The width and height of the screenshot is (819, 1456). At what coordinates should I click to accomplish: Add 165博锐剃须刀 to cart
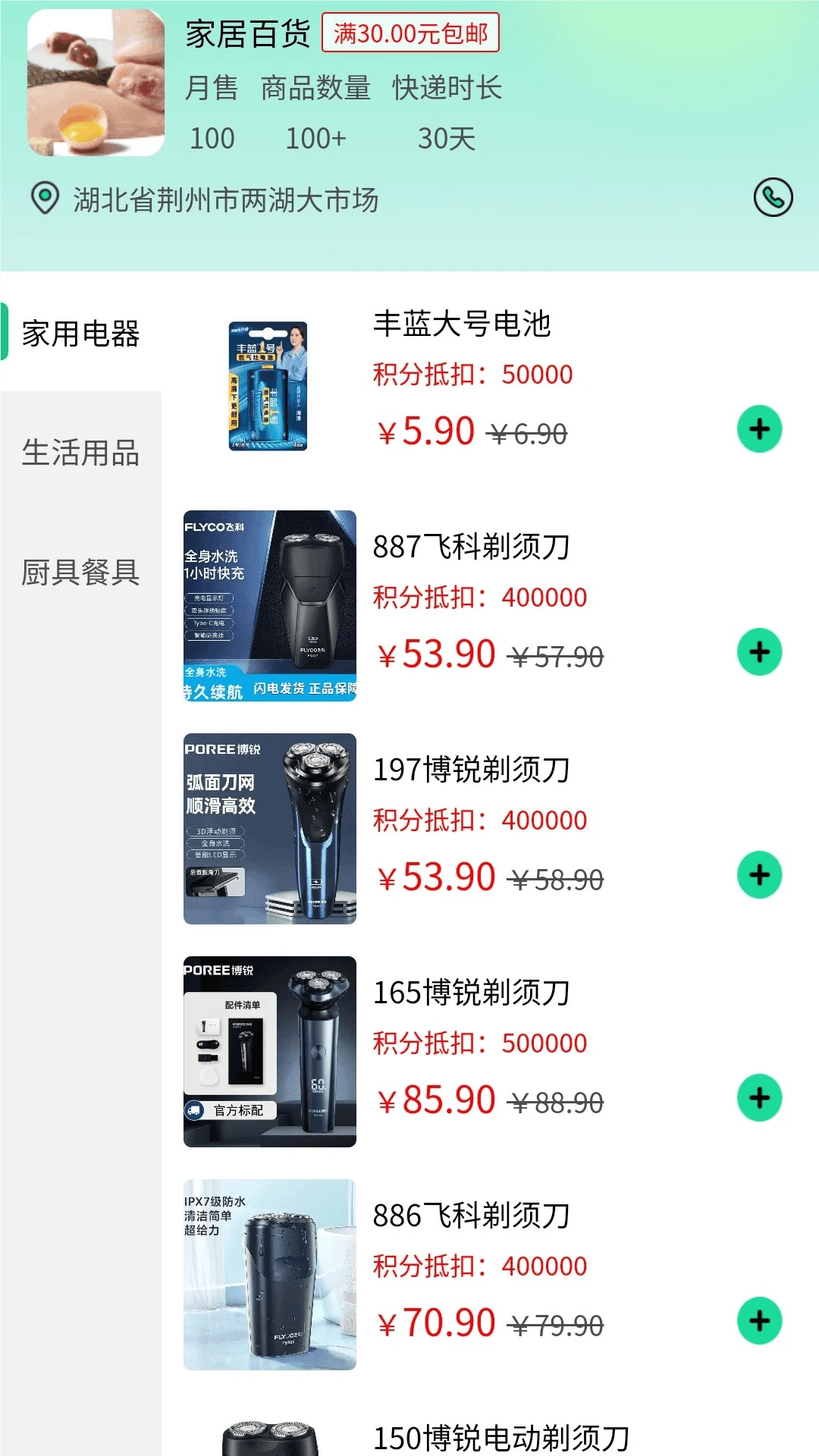pyautogui.click(x=759, y=1098)
